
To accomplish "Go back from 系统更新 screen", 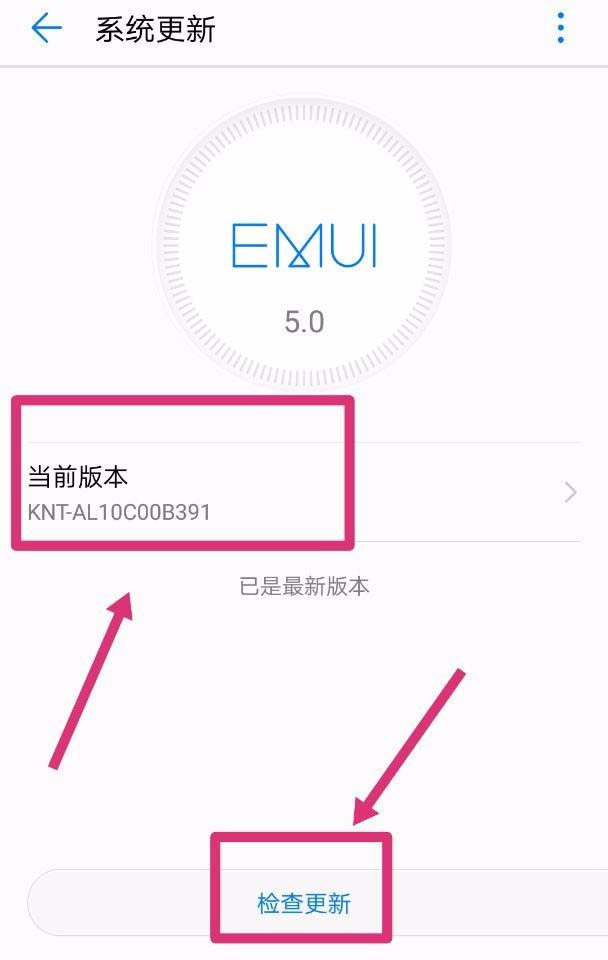I will [46, 29].
